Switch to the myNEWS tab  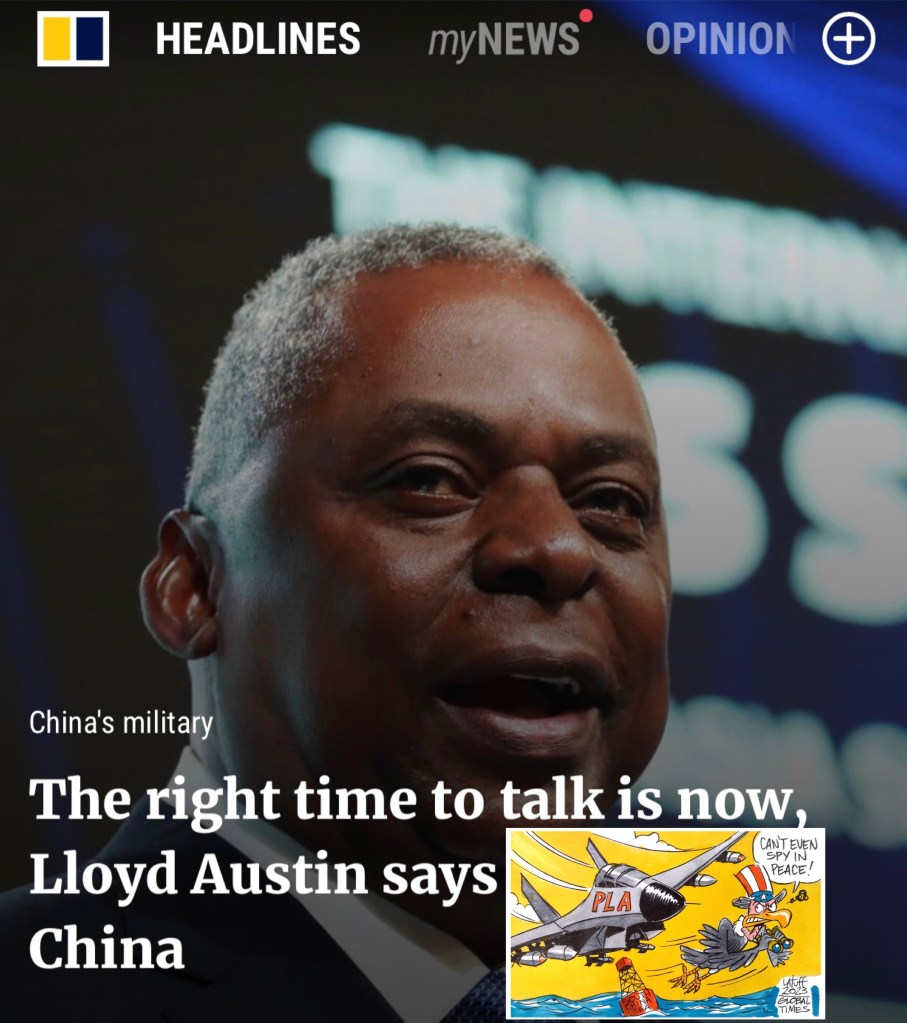click(x=504, y=40)
